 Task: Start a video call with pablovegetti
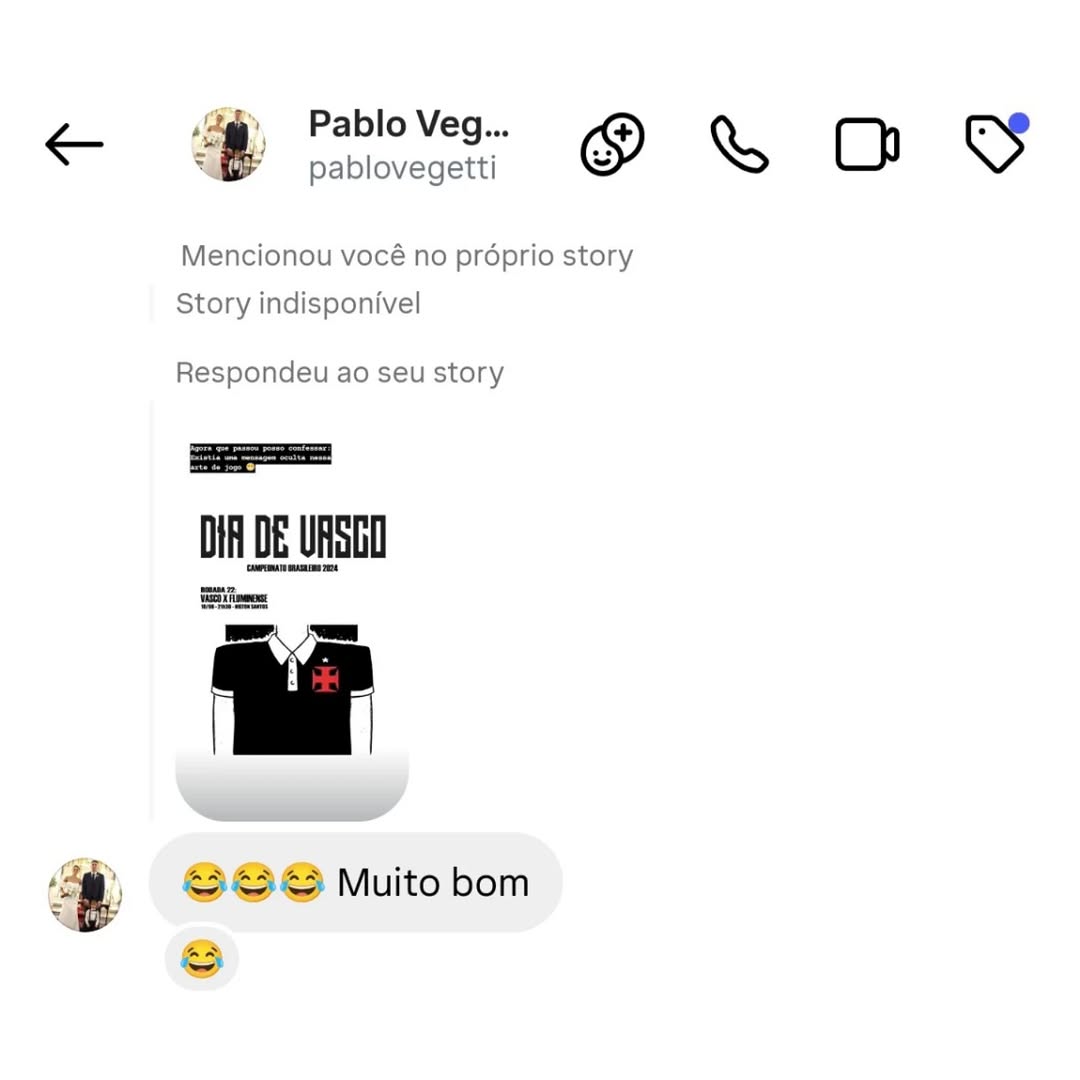tap(867, 145)
